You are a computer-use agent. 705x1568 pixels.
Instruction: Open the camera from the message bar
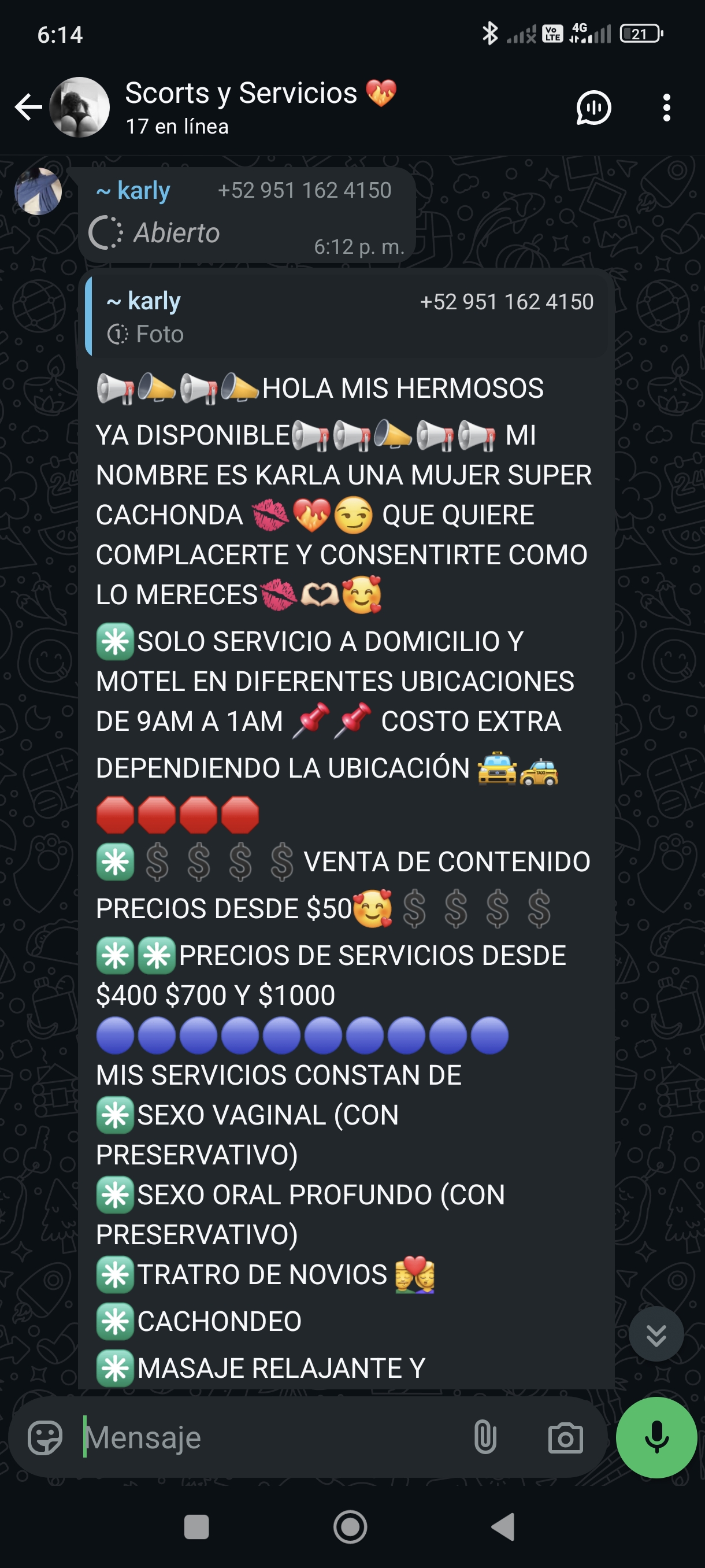(565, 1437)
